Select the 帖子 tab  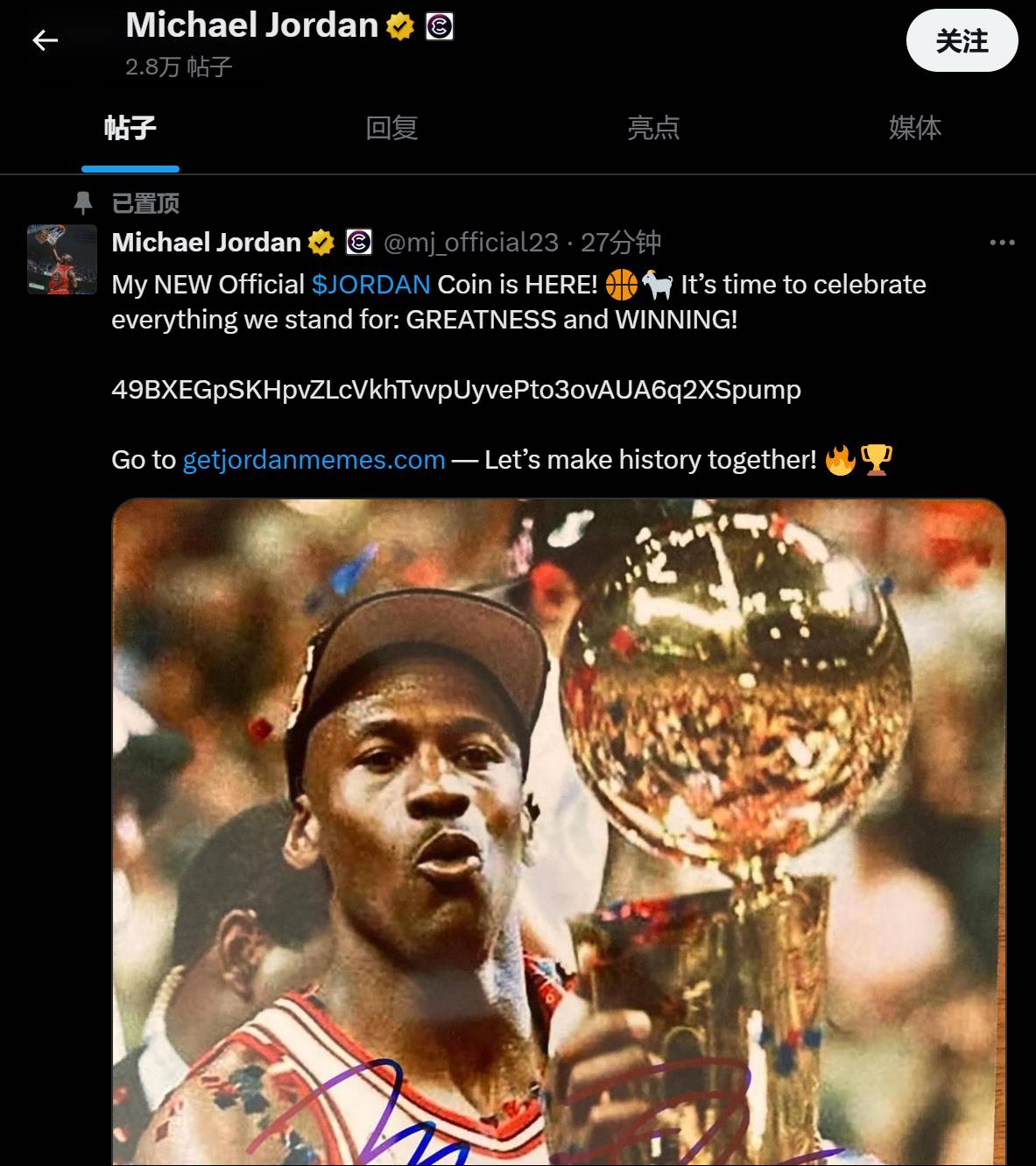tap(130, 128)
